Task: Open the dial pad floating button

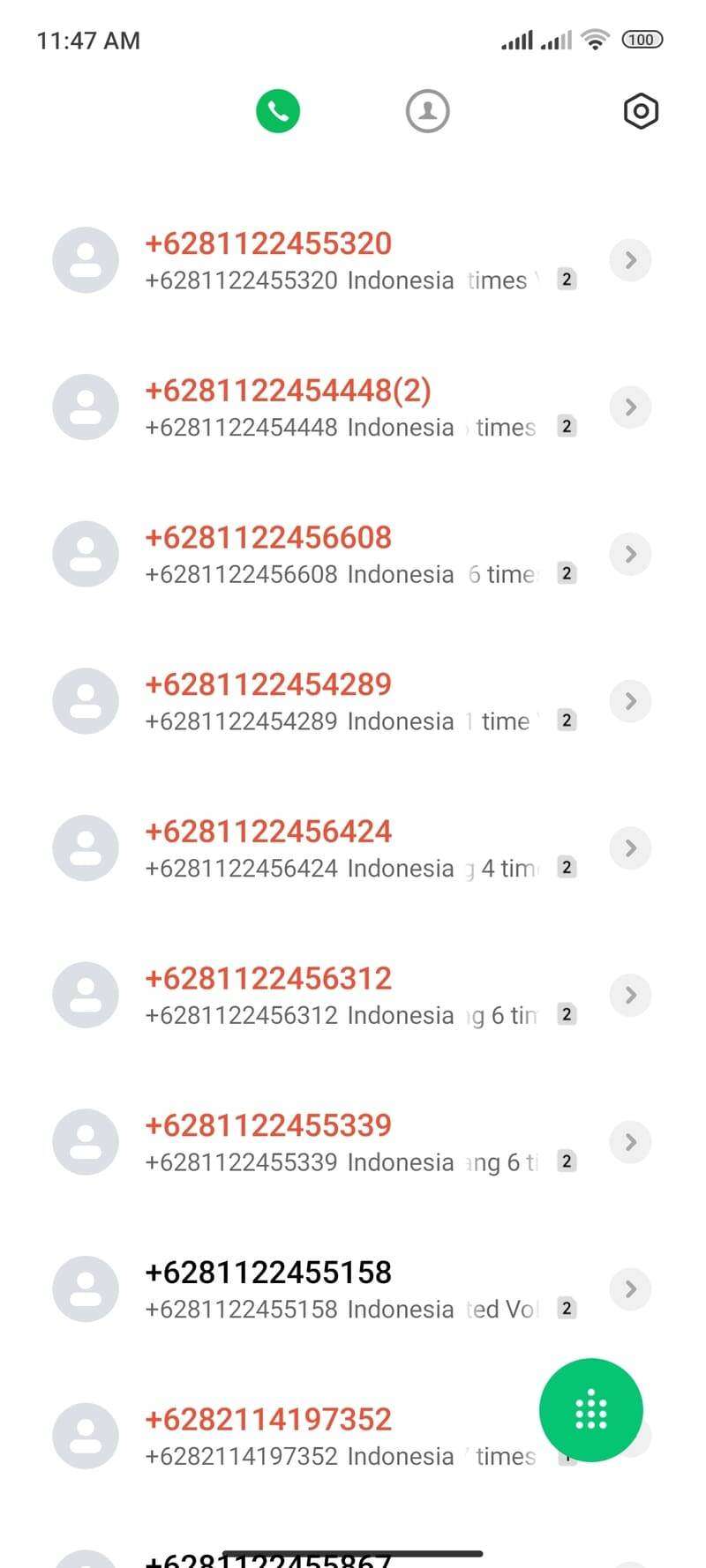Action: coord(591,1410)
